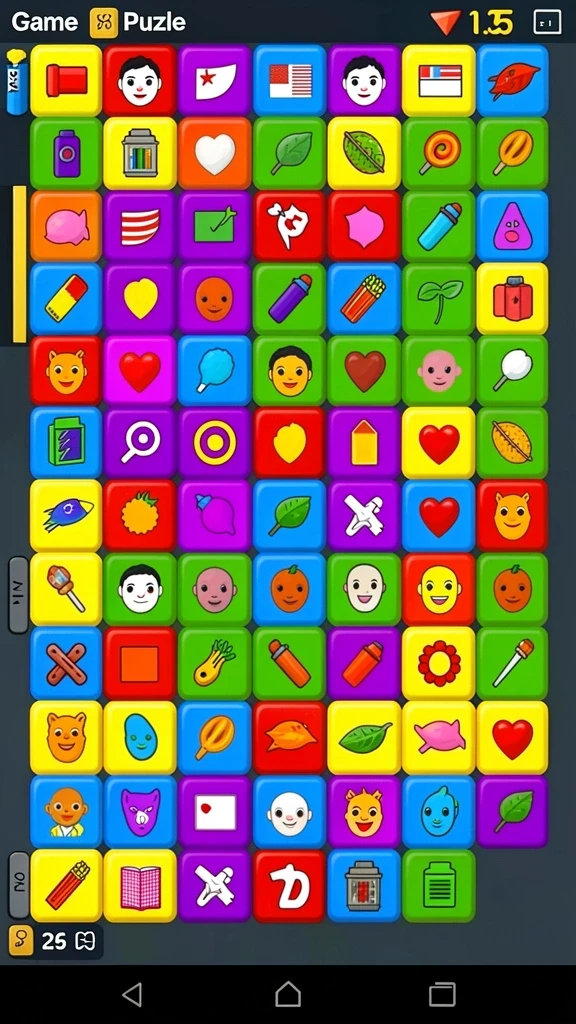This screenshot has height=1024, width=576.
Task: Select the green document tile
Action: (x=439, y=886)
